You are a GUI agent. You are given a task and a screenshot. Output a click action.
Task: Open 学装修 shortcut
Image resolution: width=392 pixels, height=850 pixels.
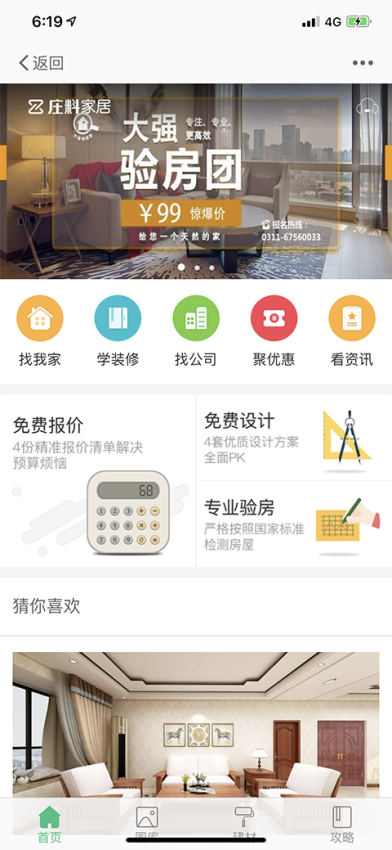coord(118,331)
